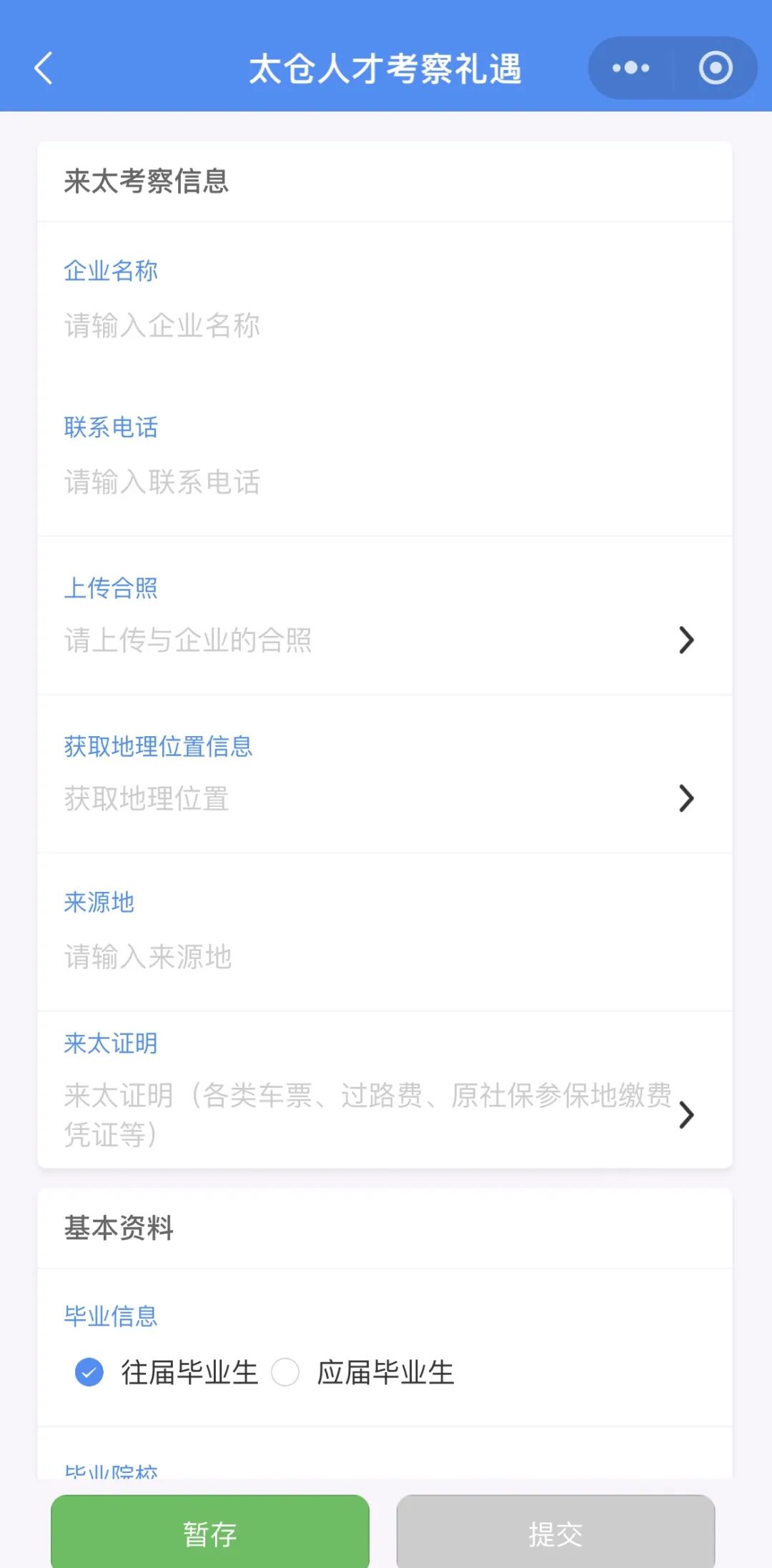Open the mini-program options menu (三点图标)
The image size is (772, 1568).
628,68
